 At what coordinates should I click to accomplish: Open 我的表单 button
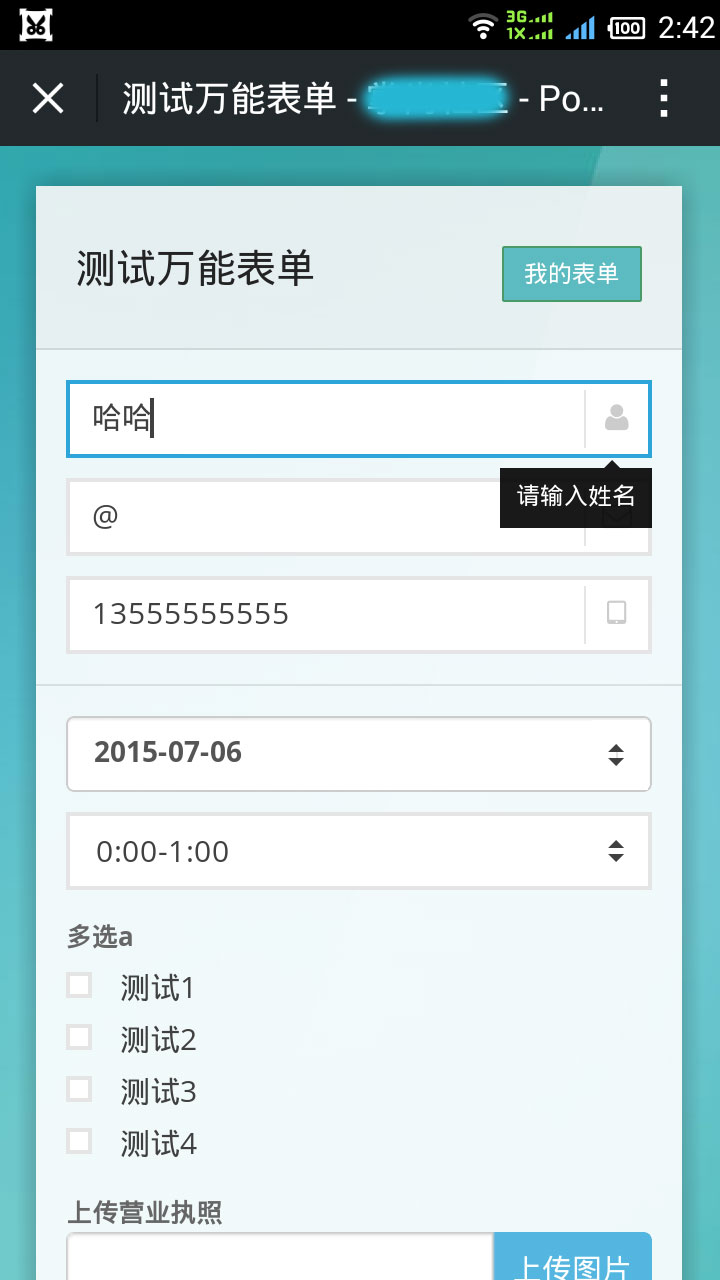point(572,274)
